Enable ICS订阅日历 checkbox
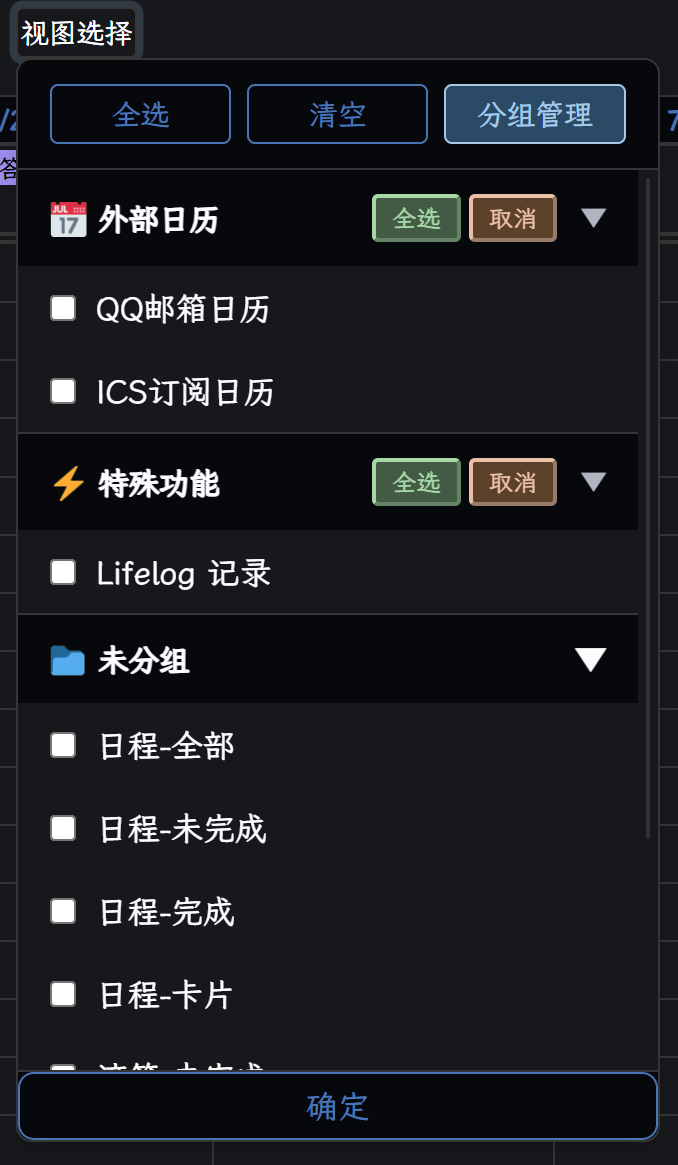The height and width of the screenshot is (1165, 678). (63, 391)
